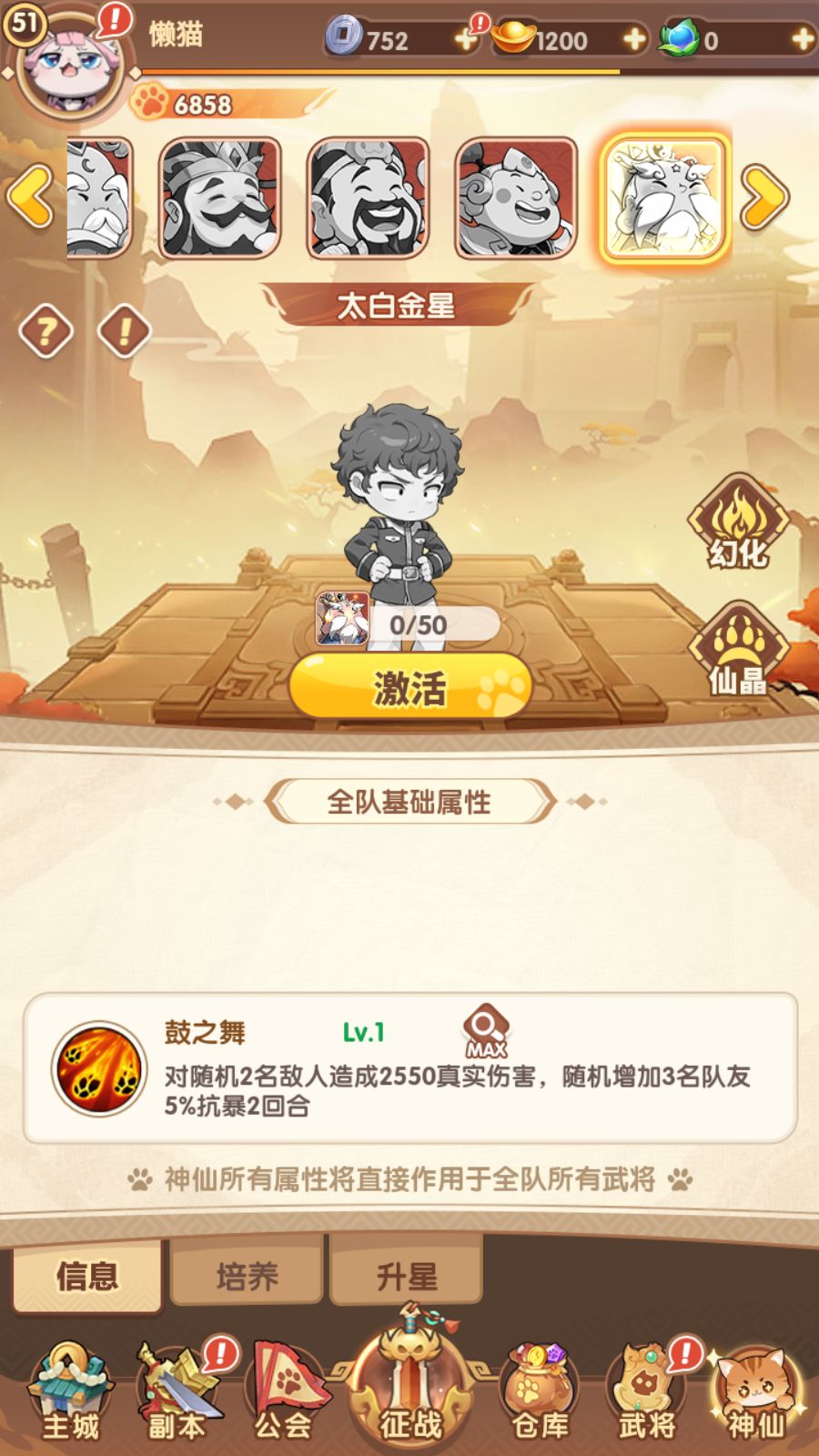Switch to the 升星 tab
This screenshot has height=1456, width=819.
pyautogui.click(x=406, y=1276)
